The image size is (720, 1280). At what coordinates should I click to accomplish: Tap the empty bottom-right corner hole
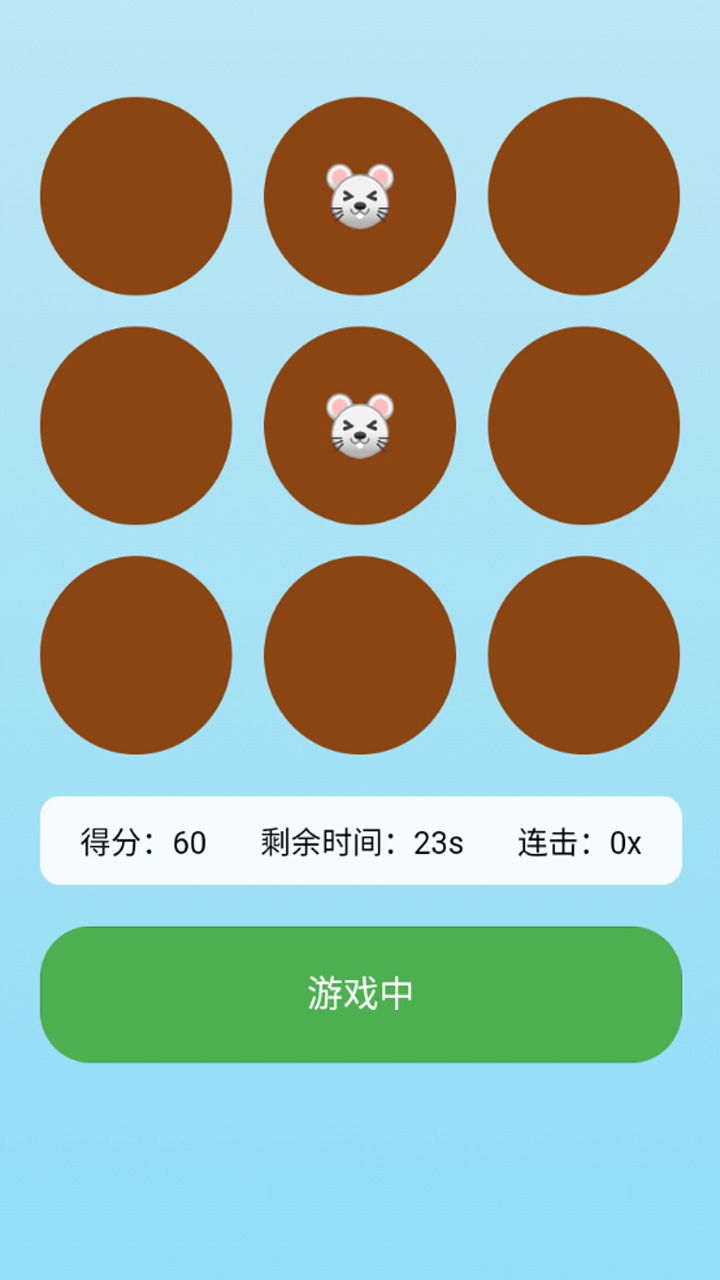584,655
